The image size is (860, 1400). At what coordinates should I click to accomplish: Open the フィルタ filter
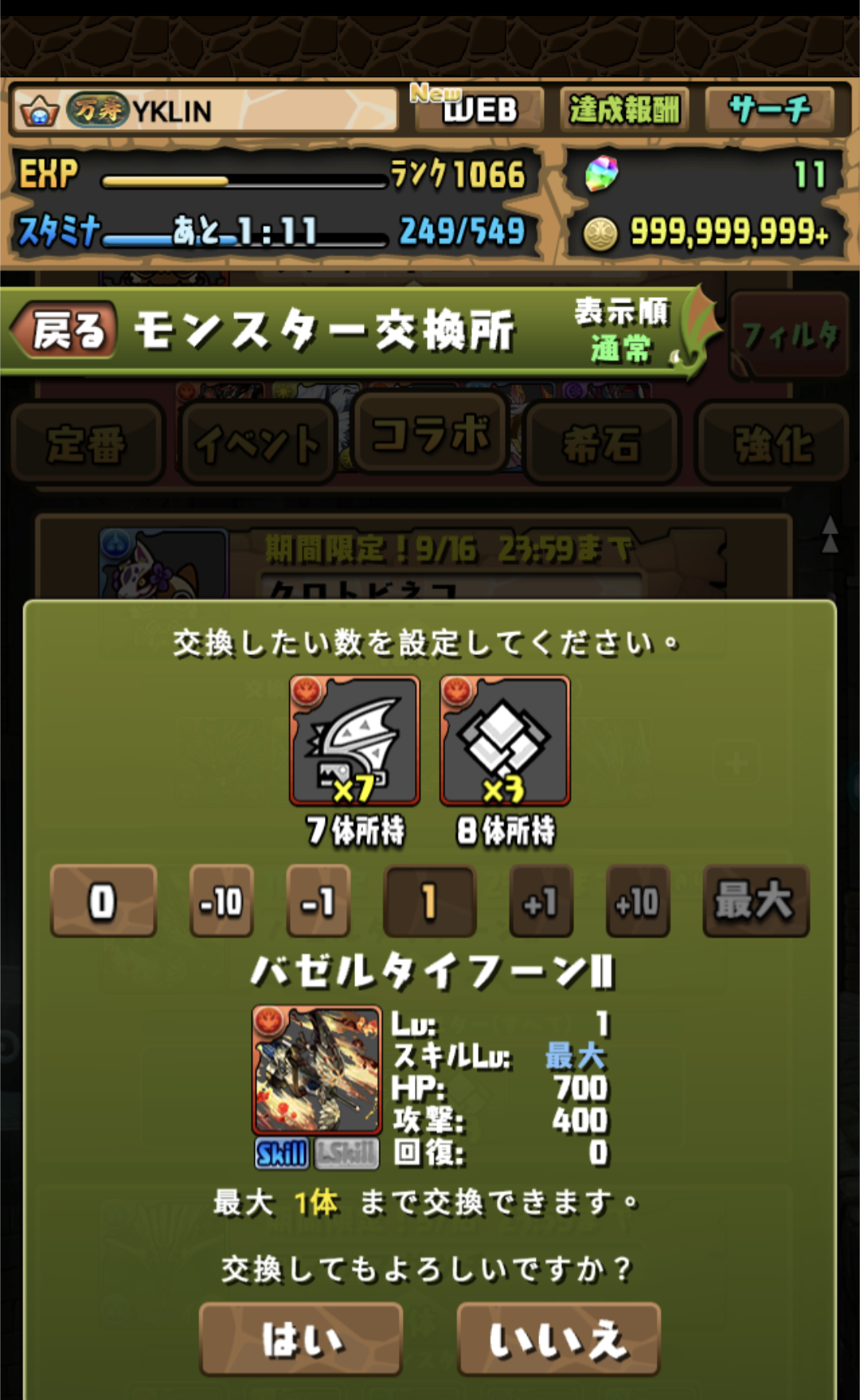[788, 334]
